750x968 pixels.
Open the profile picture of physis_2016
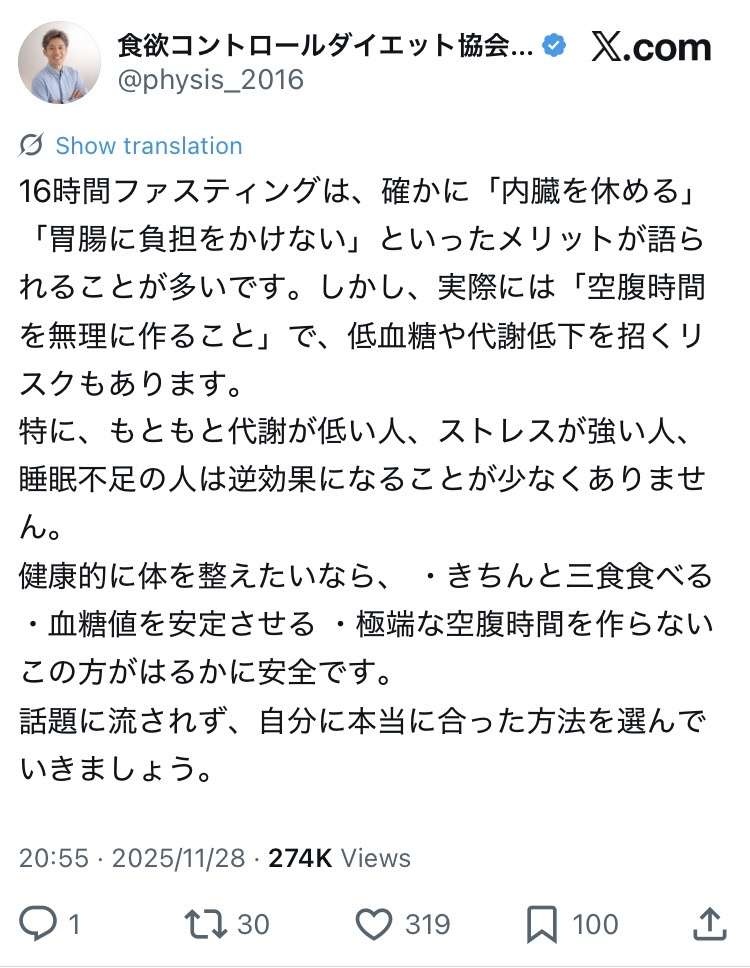pyautogui.click(x=59, y=62)
